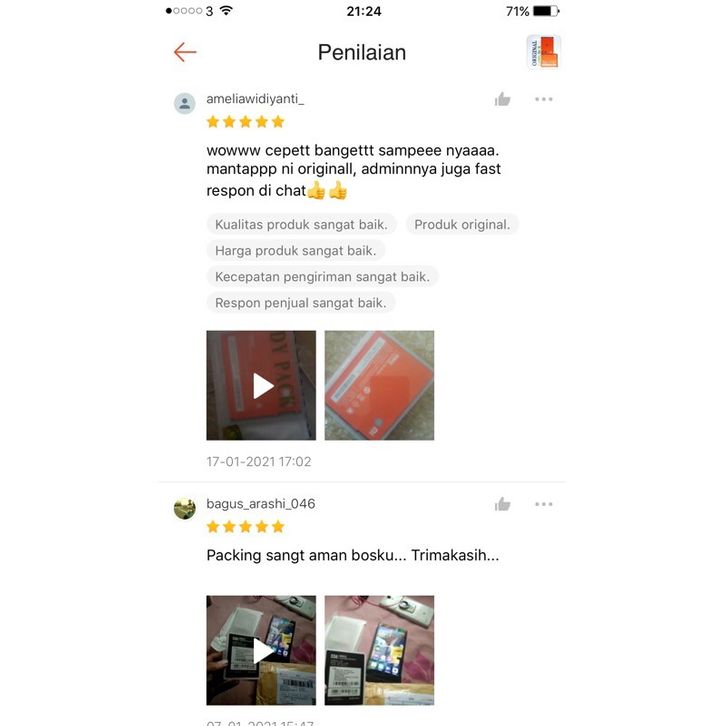Image resolution: width=726 pixels, height=726 pixels.
Task: Open bagus_arashi_046's profile avatar
Action: 185,508
